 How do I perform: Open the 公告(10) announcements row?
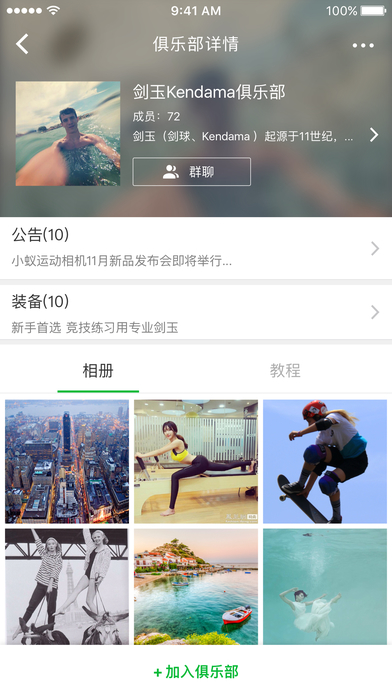point(196,248)
